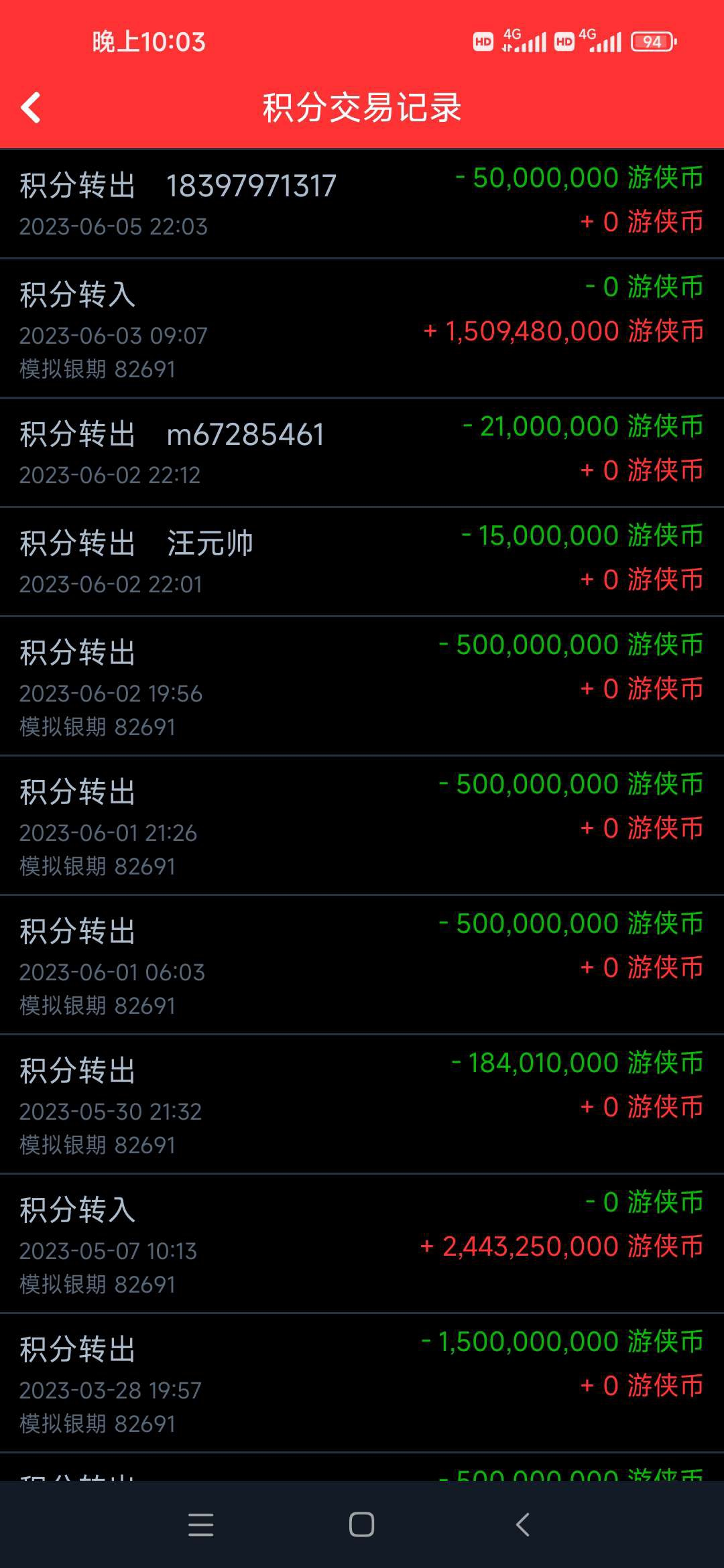Screen dimensions: 724x1568
Task: Open the 2,443,250,000 transfer-in record
Action: 362,1244
